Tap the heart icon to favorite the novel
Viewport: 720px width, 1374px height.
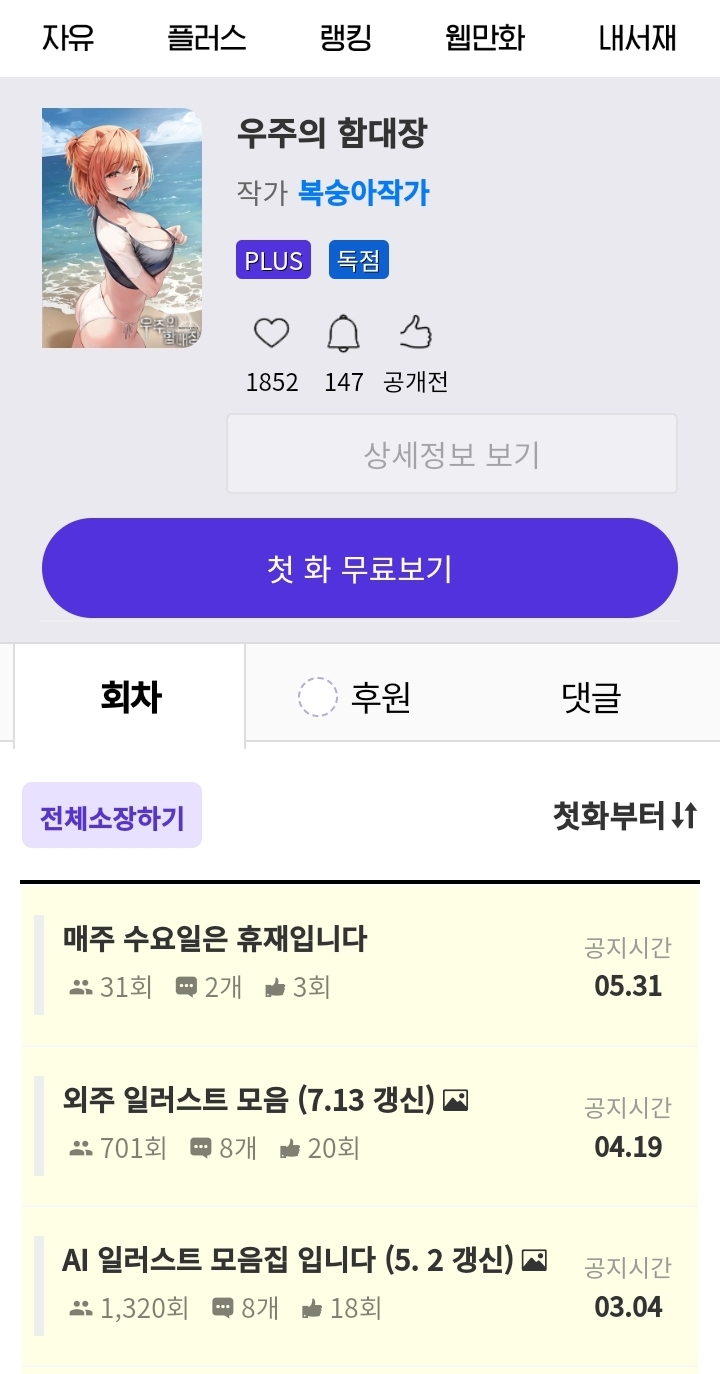pos(271,333)
